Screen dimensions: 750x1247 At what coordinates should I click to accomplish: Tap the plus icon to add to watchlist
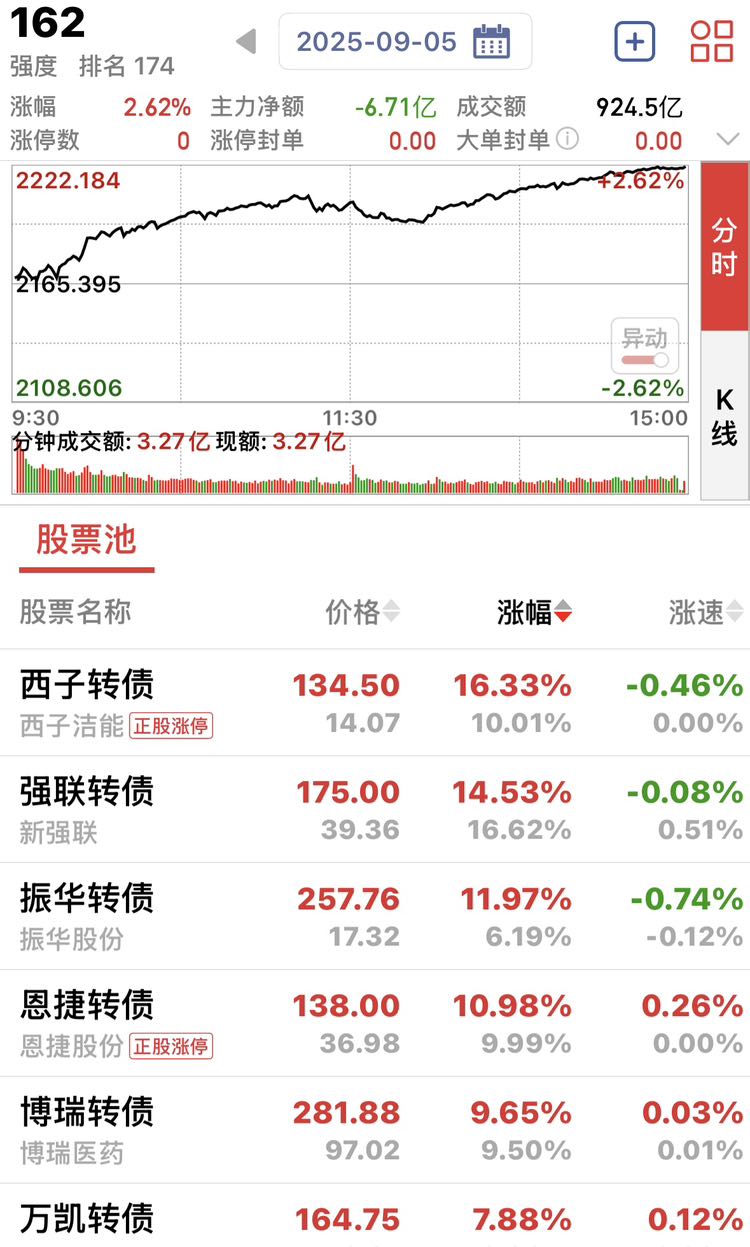(x=634, y=41)
